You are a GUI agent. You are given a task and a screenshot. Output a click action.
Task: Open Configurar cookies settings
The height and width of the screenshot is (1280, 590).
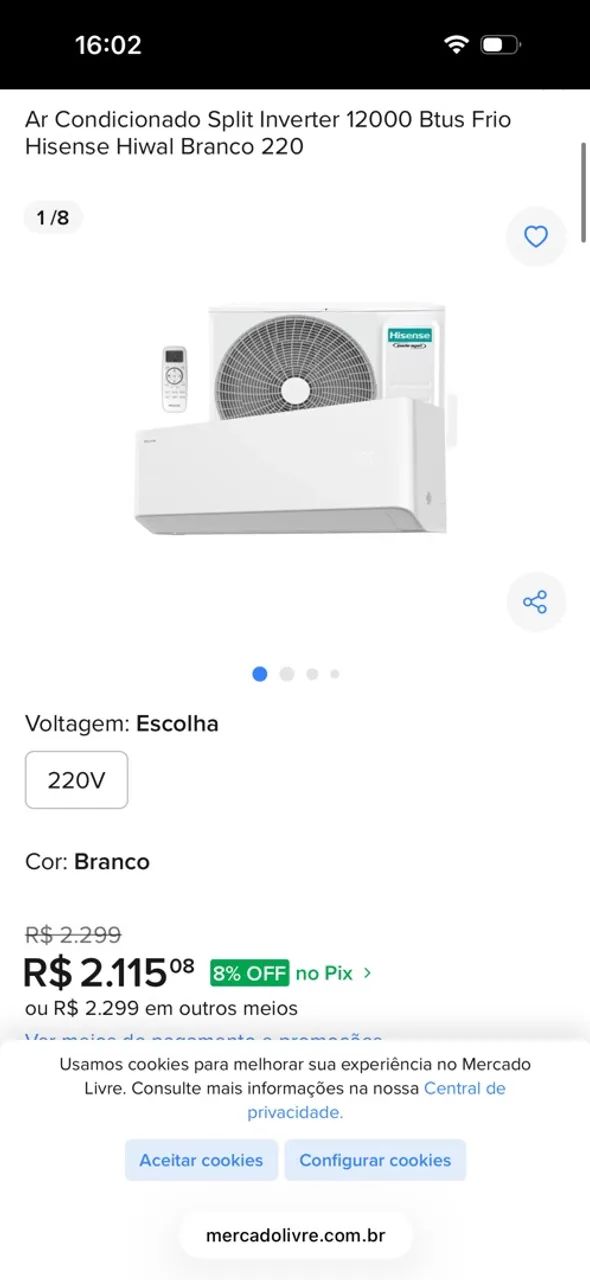pyautogui.click(x=375, y=1160)
